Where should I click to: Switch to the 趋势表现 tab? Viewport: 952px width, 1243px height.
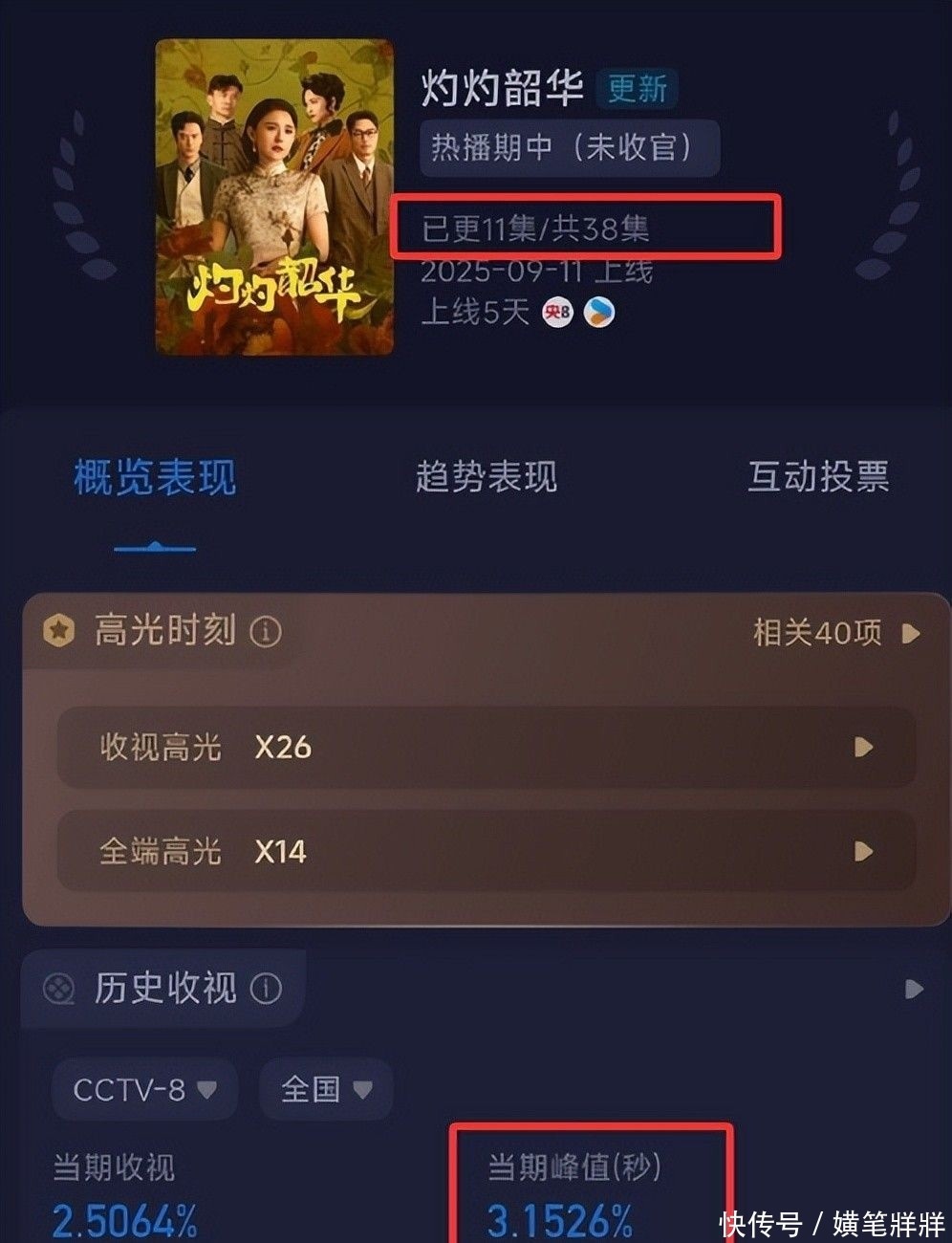click(486, 476)
